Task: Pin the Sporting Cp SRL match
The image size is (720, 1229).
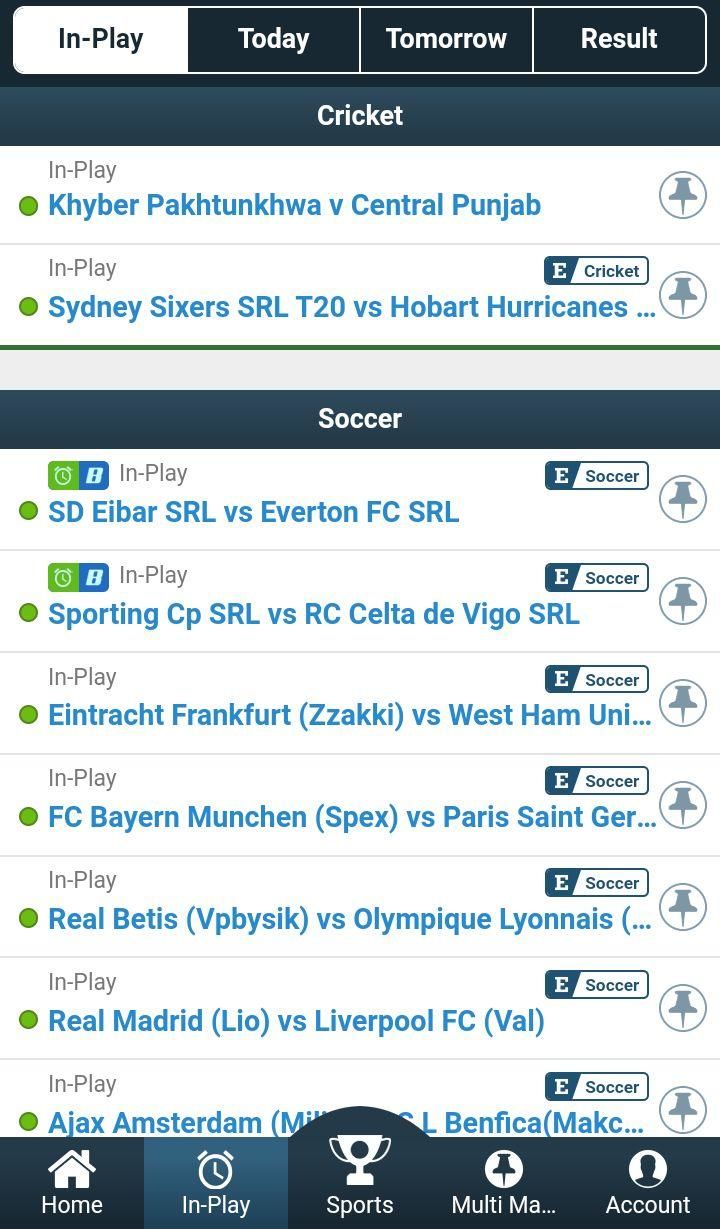Action: point(683,601)
